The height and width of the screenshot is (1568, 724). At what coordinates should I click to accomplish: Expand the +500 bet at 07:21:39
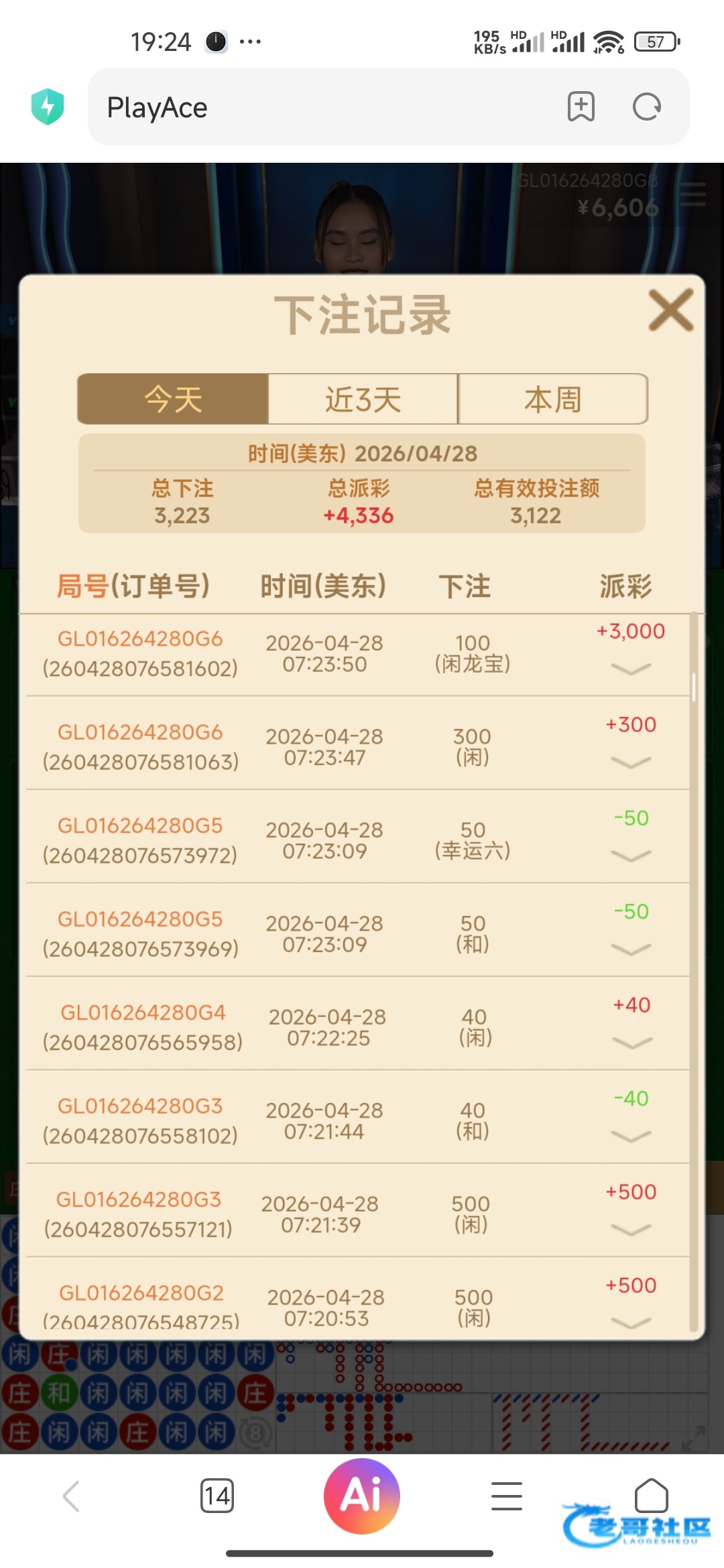[x=631, y=1230]
